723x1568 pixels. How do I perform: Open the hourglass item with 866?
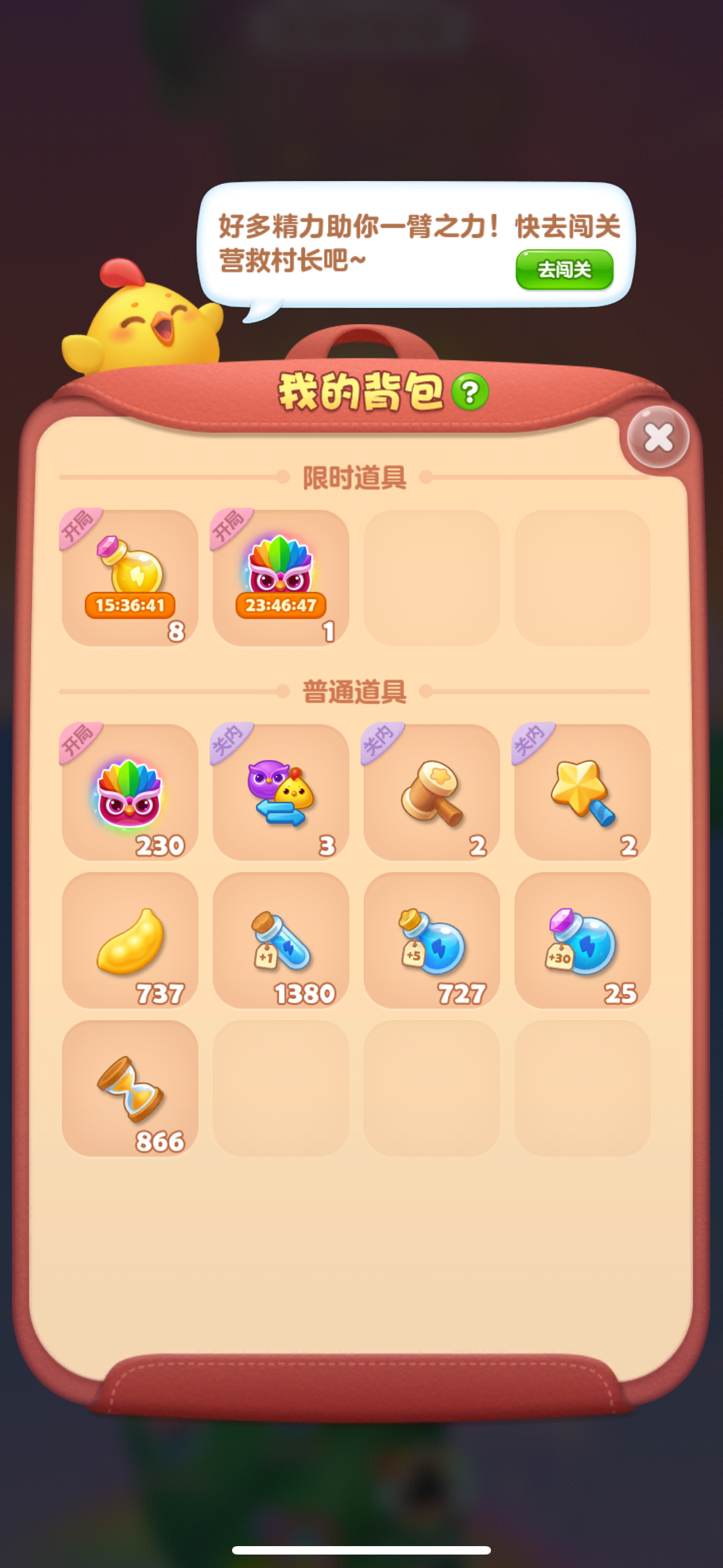tap(130, 1088)
